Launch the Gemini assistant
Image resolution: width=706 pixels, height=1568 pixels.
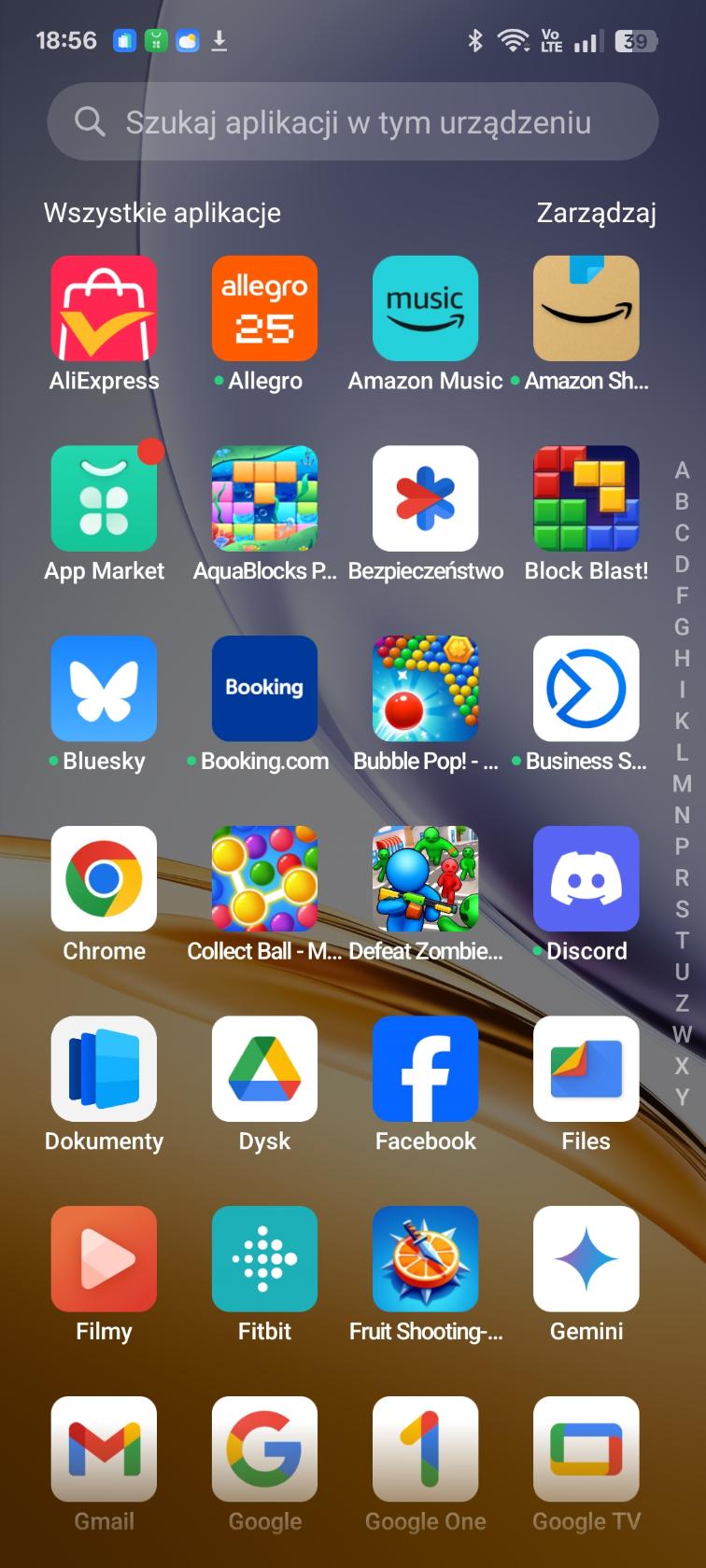pyautogui.click(x=586, y=1259)
